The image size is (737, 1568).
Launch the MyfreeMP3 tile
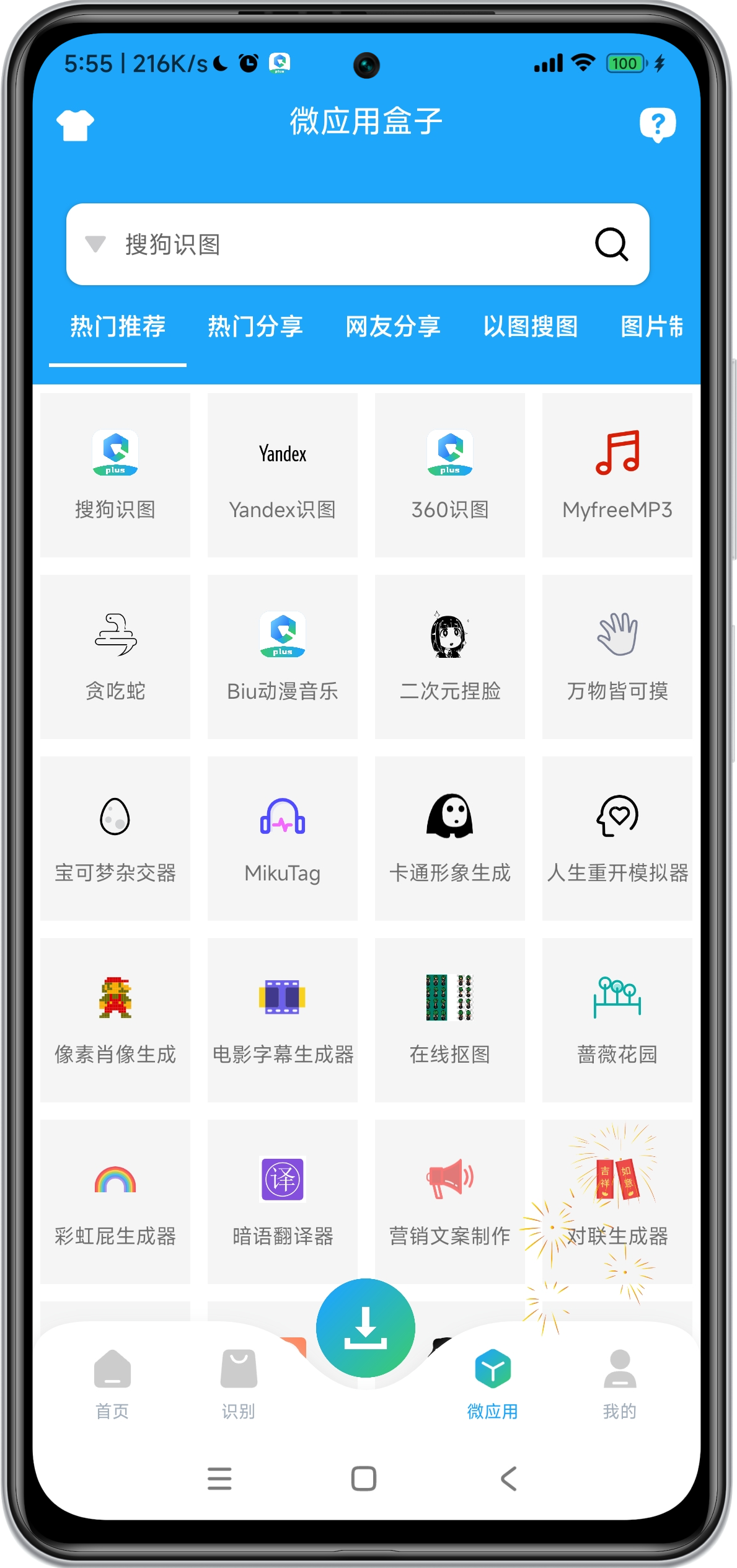[x=617, y=475]
